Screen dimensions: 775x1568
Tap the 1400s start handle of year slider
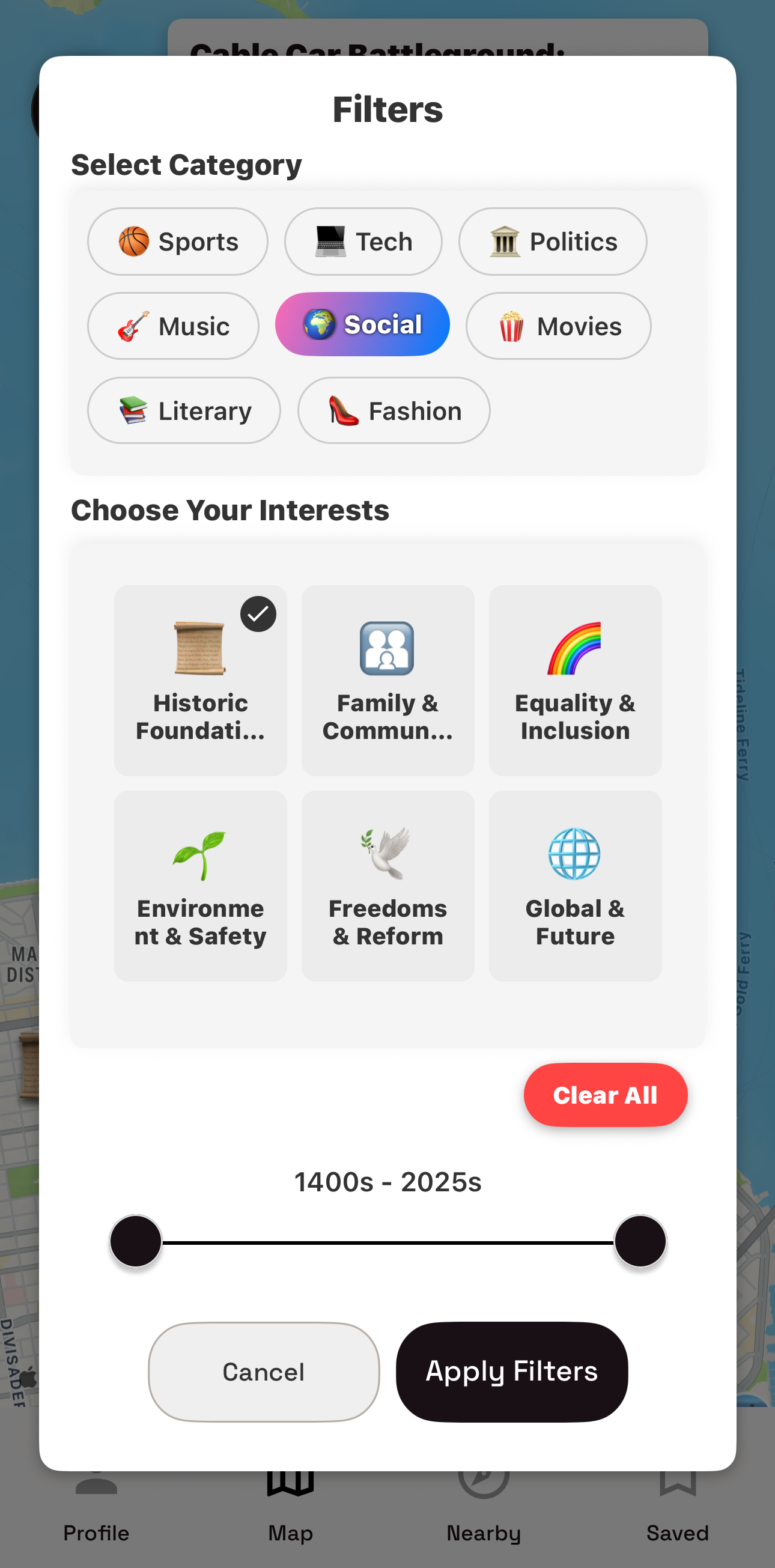(x=136, y=1241)
